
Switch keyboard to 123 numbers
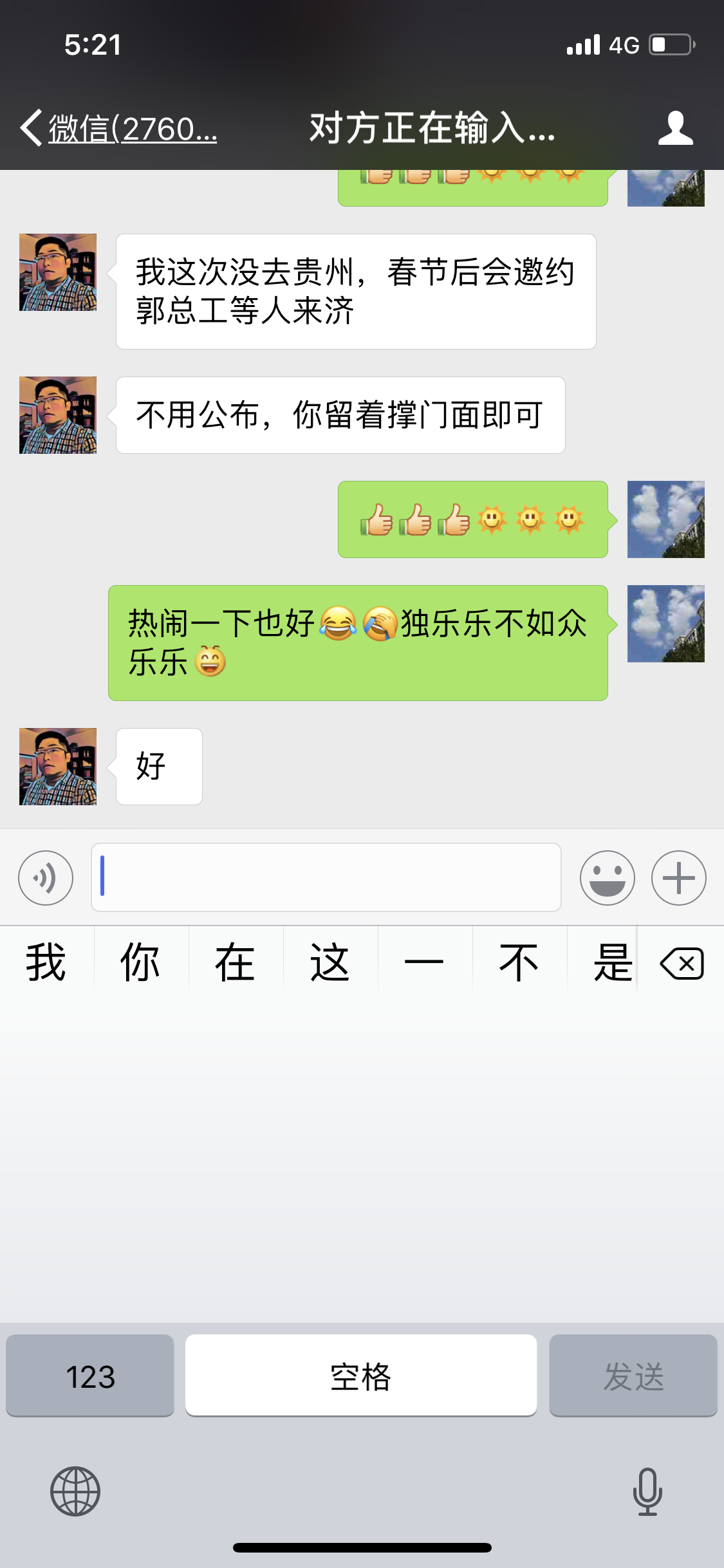(90, 1376)
